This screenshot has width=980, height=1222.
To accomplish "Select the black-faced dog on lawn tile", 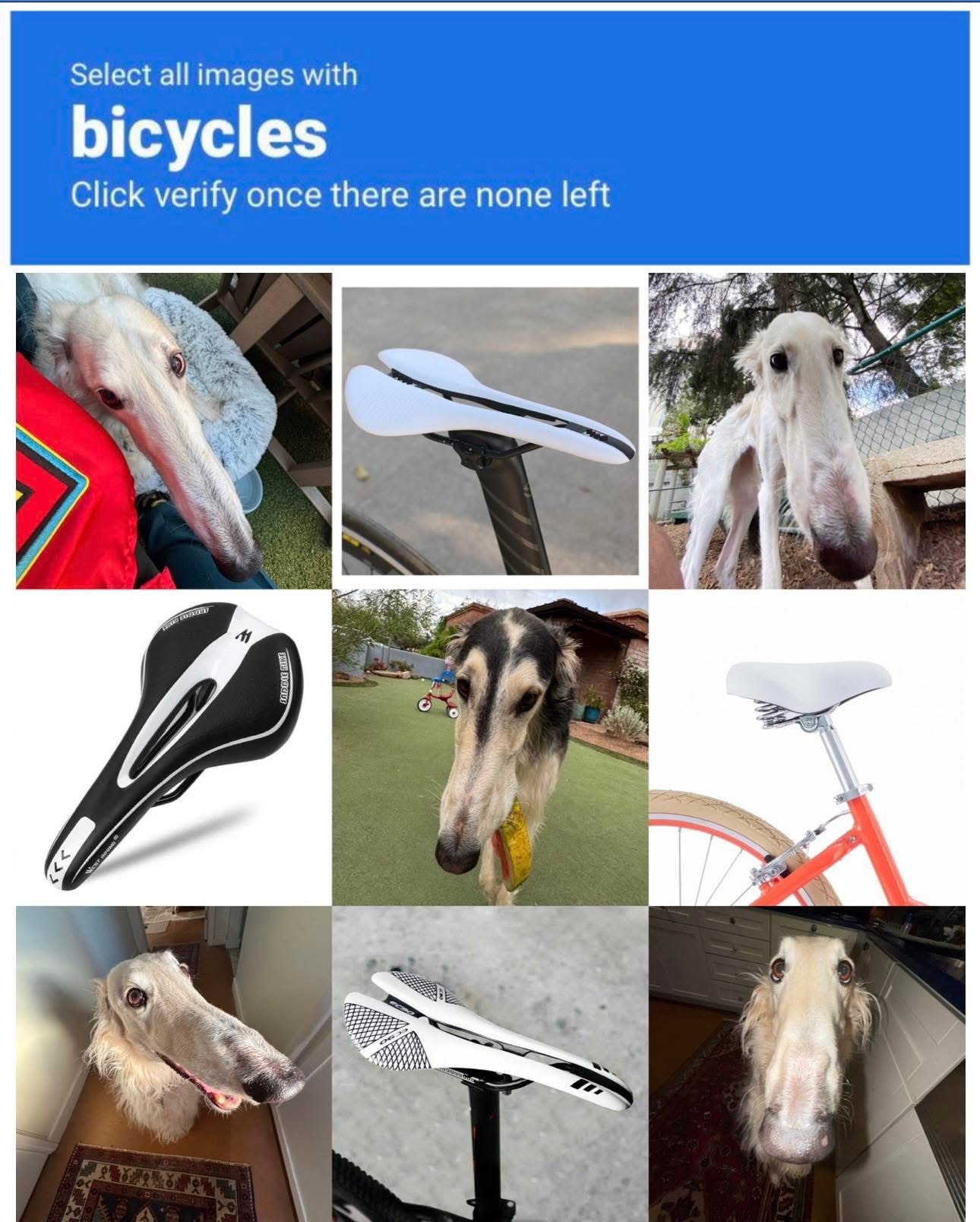I will pos(490,748).
